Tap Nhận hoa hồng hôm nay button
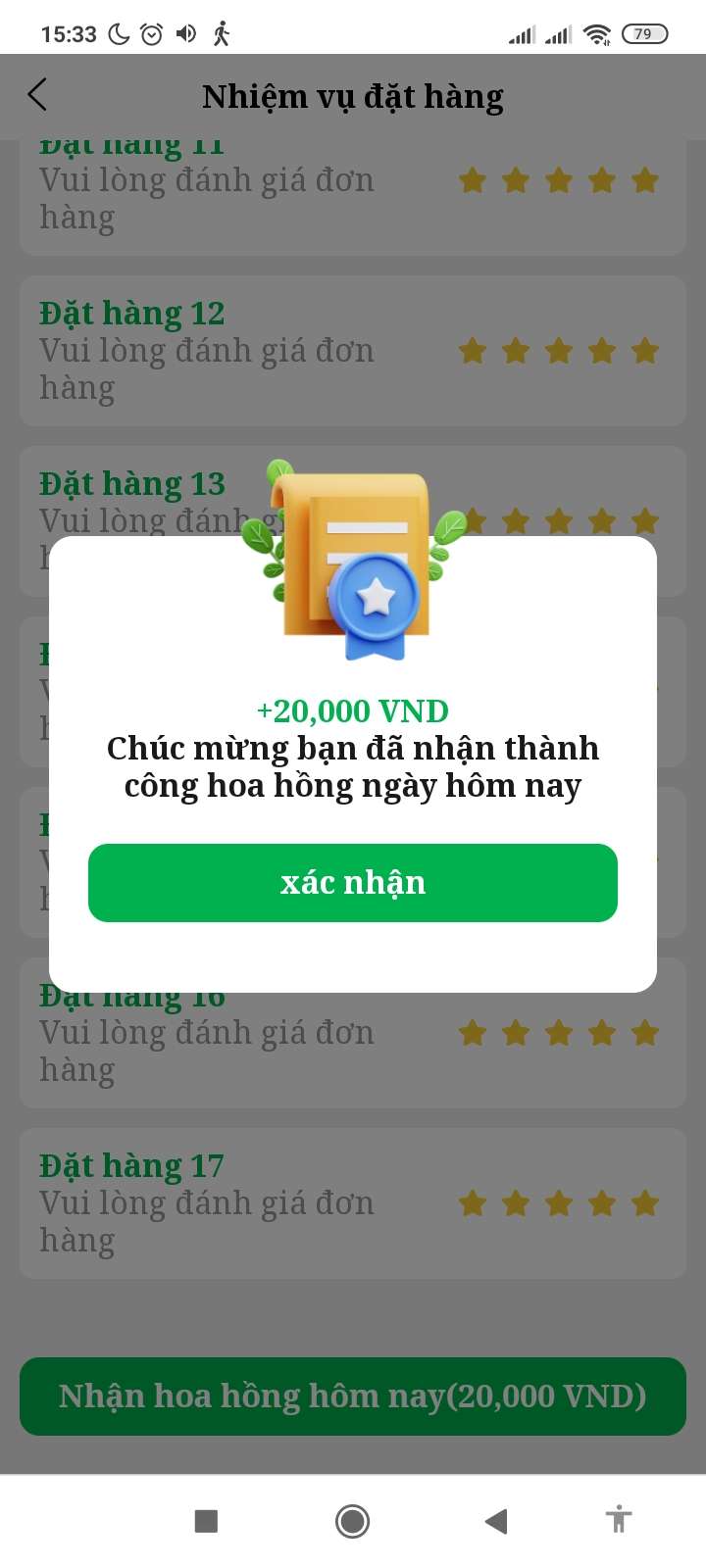 coord(353,1396)
